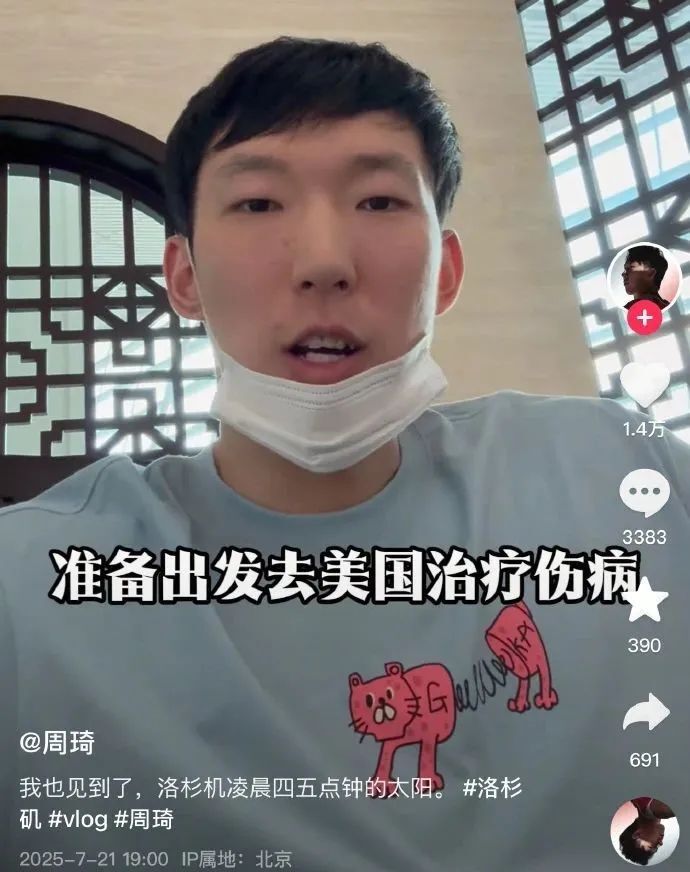Like this video

tap(644, 385)
